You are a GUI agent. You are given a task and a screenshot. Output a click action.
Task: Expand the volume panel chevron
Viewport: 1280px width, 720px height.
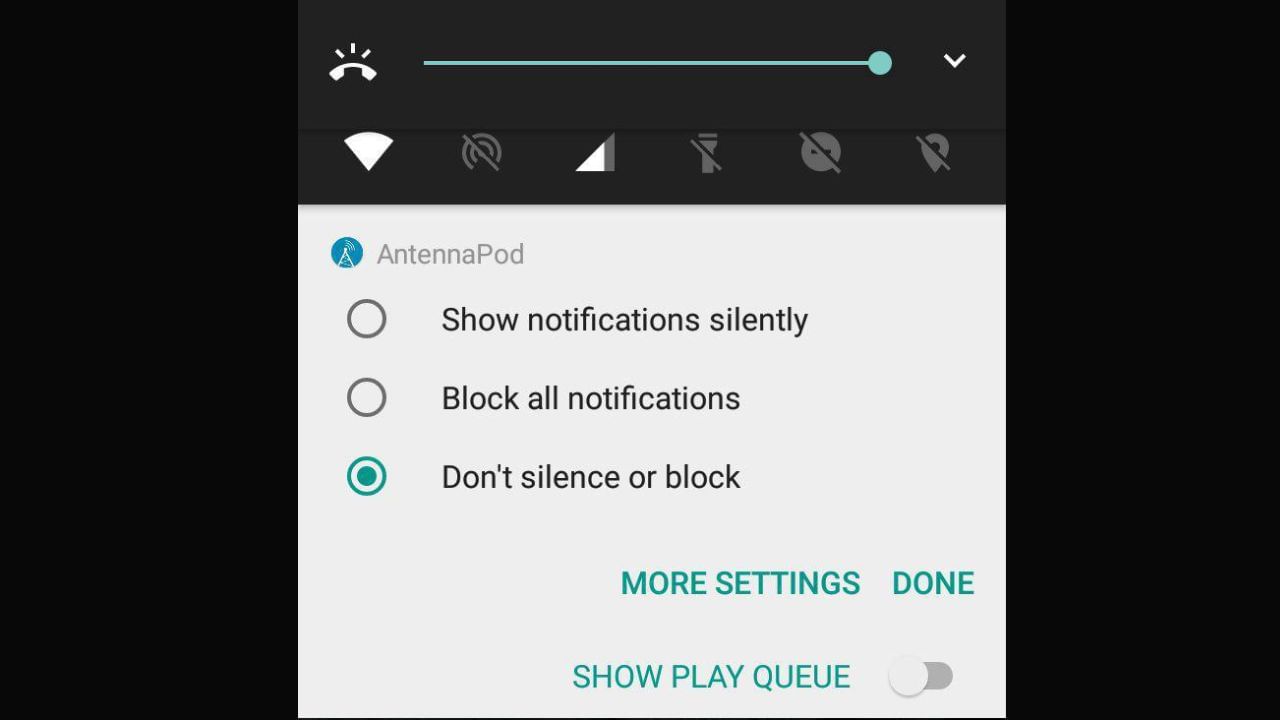(x=954, y=62)
